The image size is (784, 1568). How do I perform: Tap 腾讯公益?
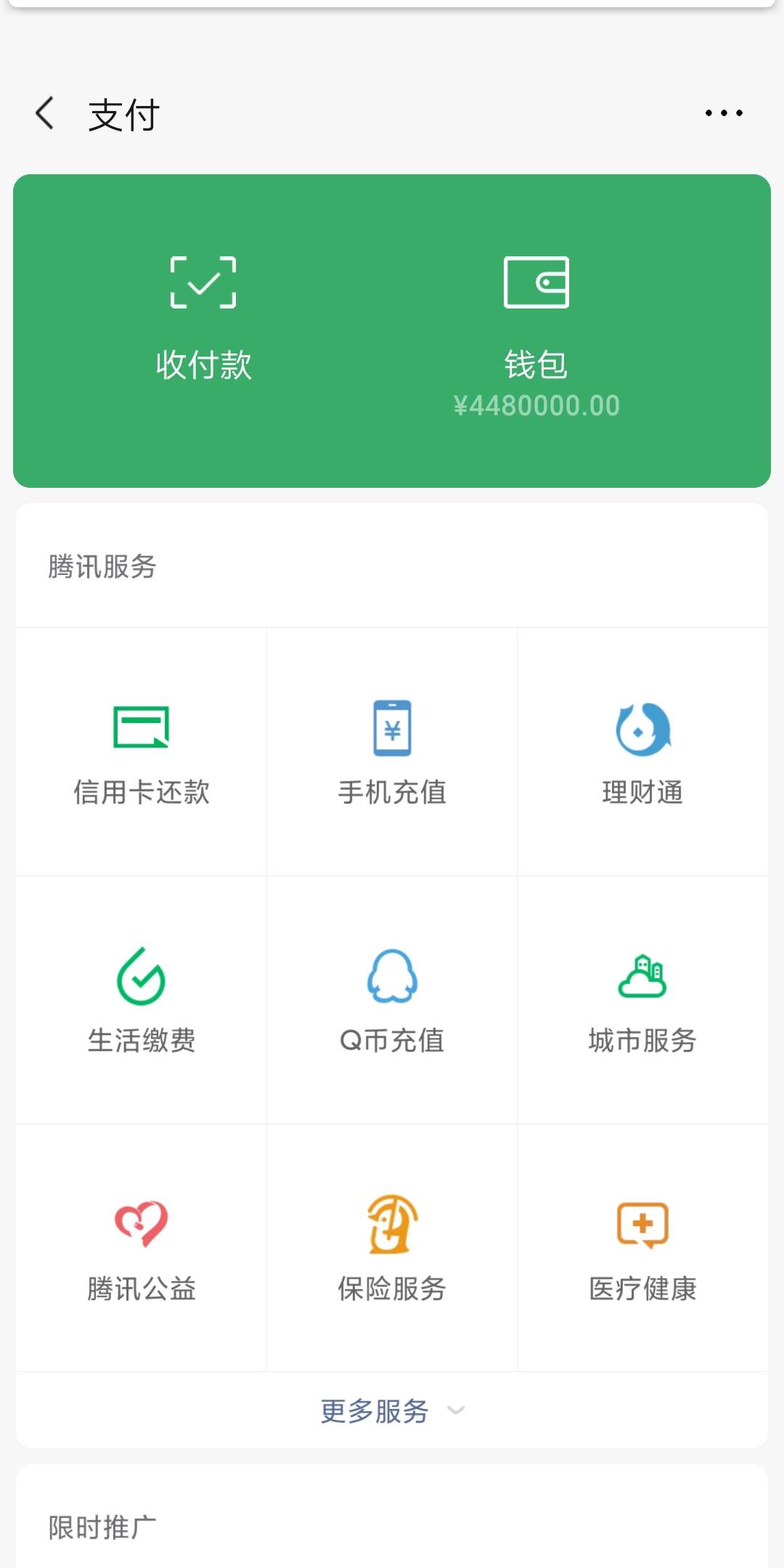click(142, 1249)
